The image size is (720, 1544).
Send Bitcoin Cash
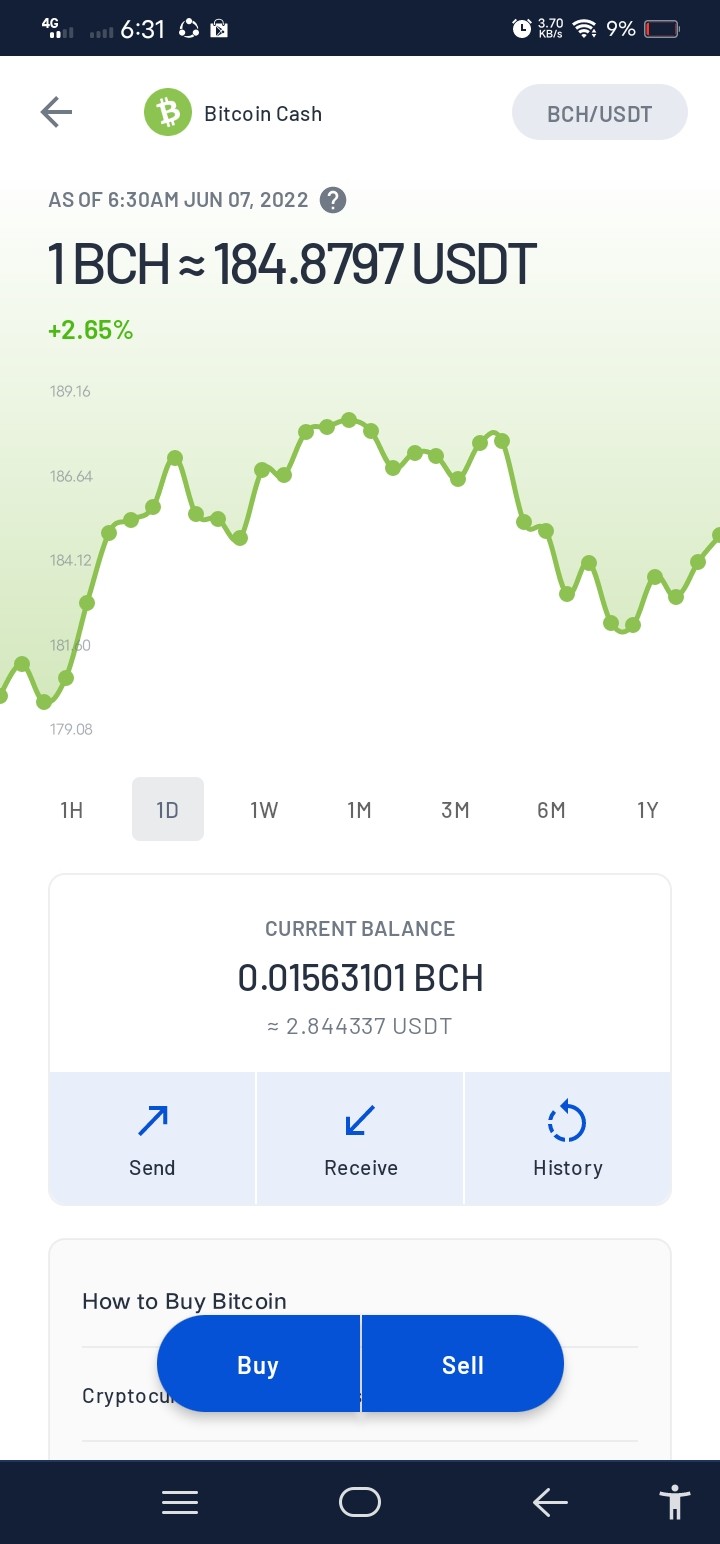[x=152, y=1139]
